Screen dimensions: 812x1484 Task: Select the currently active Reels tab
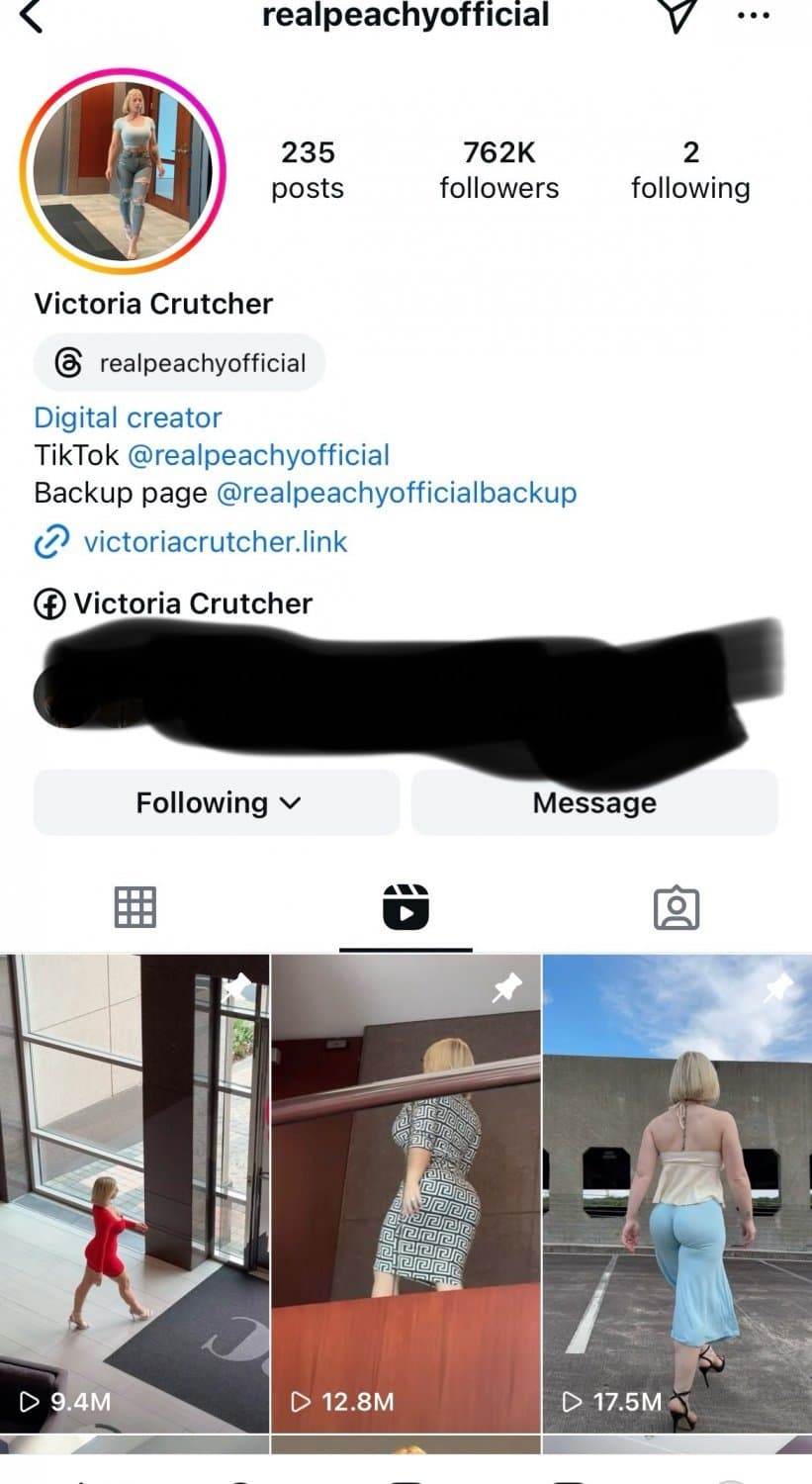pyautogui.click(x=406, y=906)
